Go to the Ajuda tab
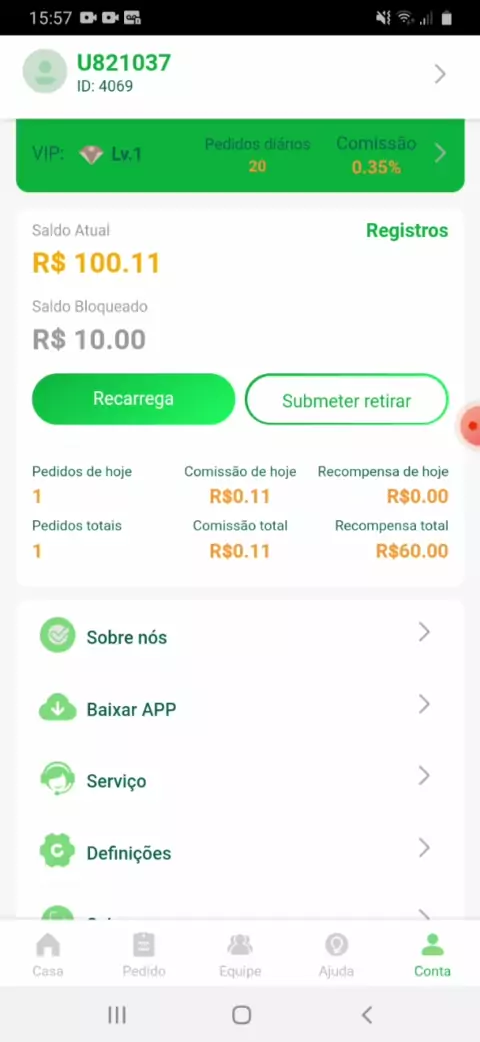 click(336, 954)
